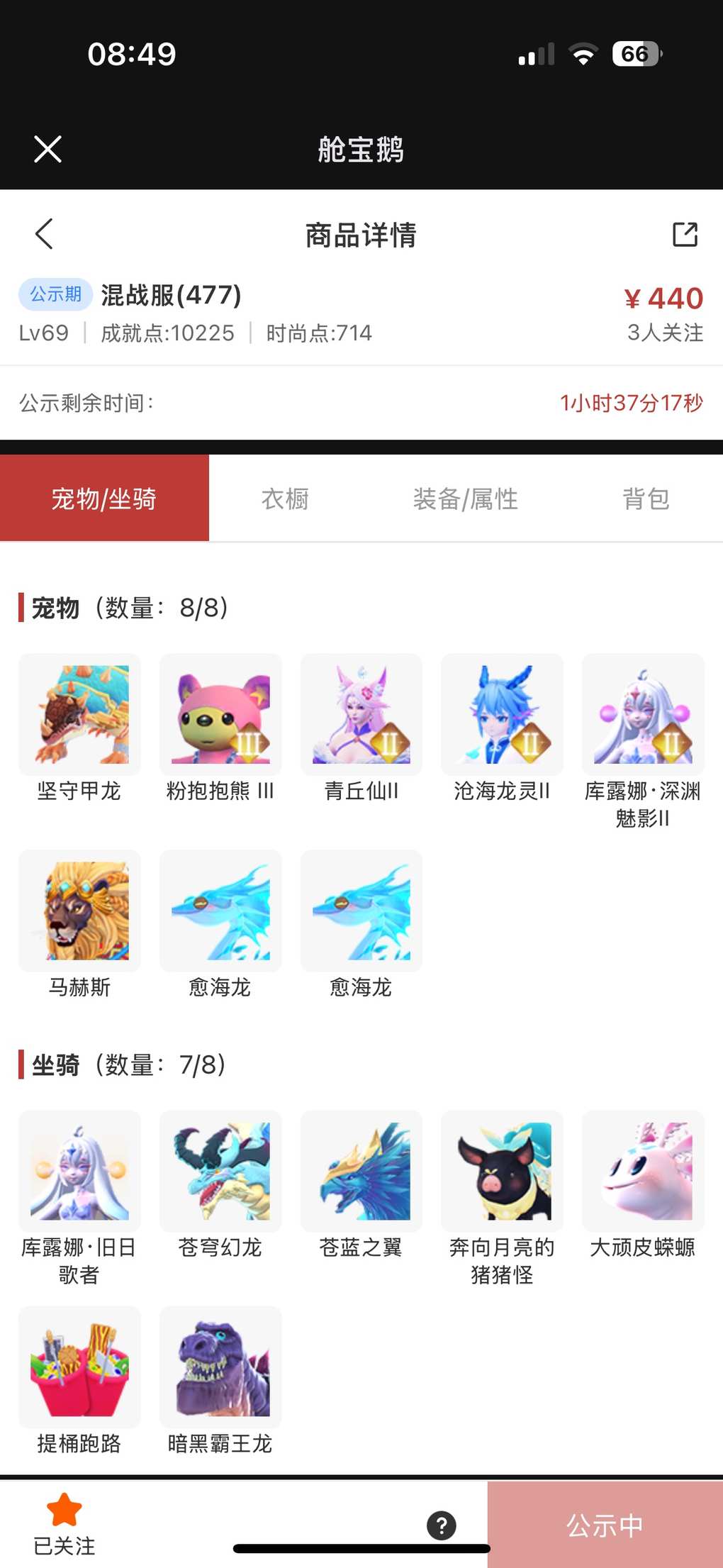The height and width of the screenshot is (1568, 723).
Task: Open the help question mark icon
Action: click(x=442, y=1525)
